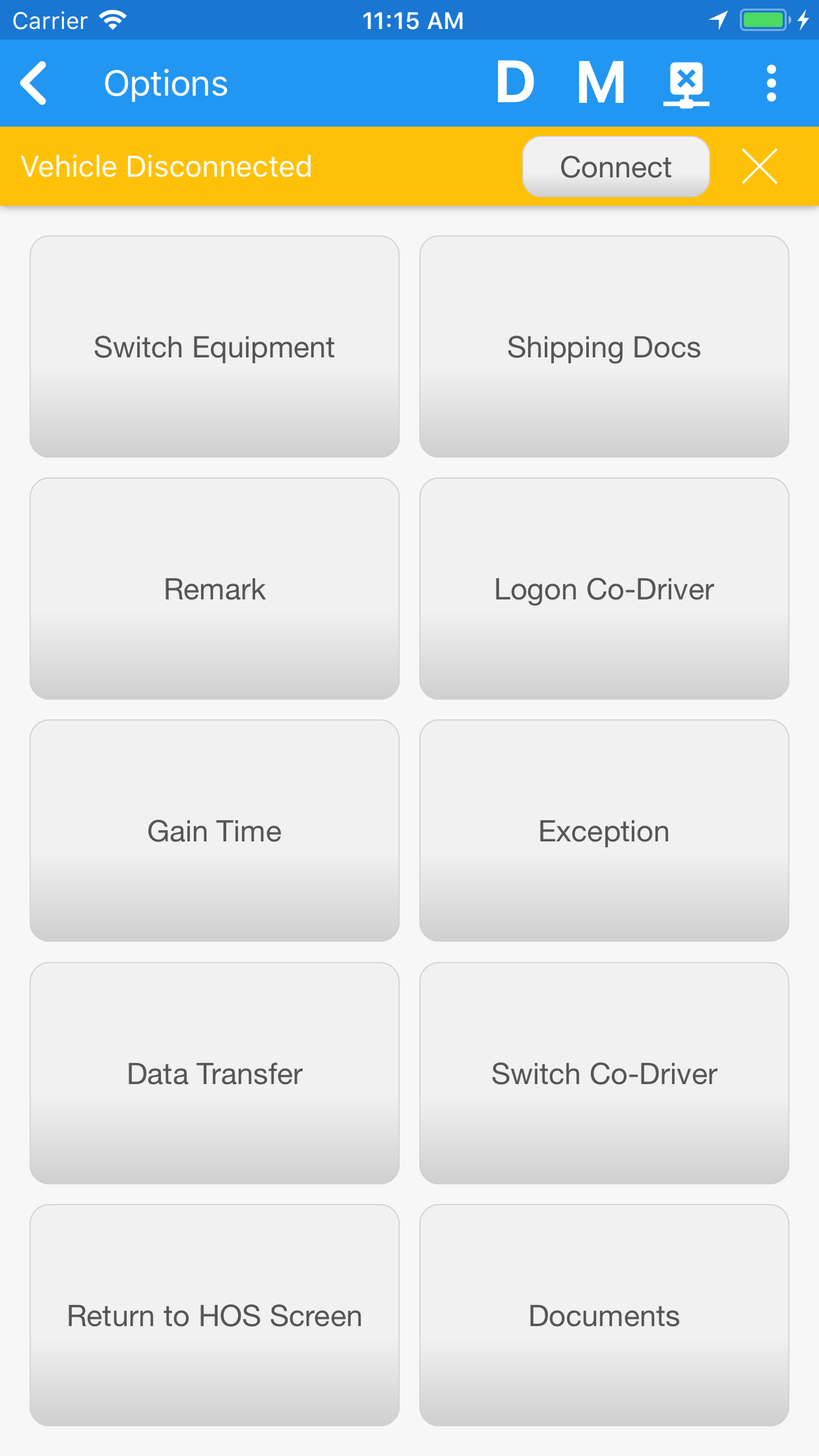The height and width of the screenshot is (1456, 819).
Task: Select Logon Co-Driver
Action: 604,589
